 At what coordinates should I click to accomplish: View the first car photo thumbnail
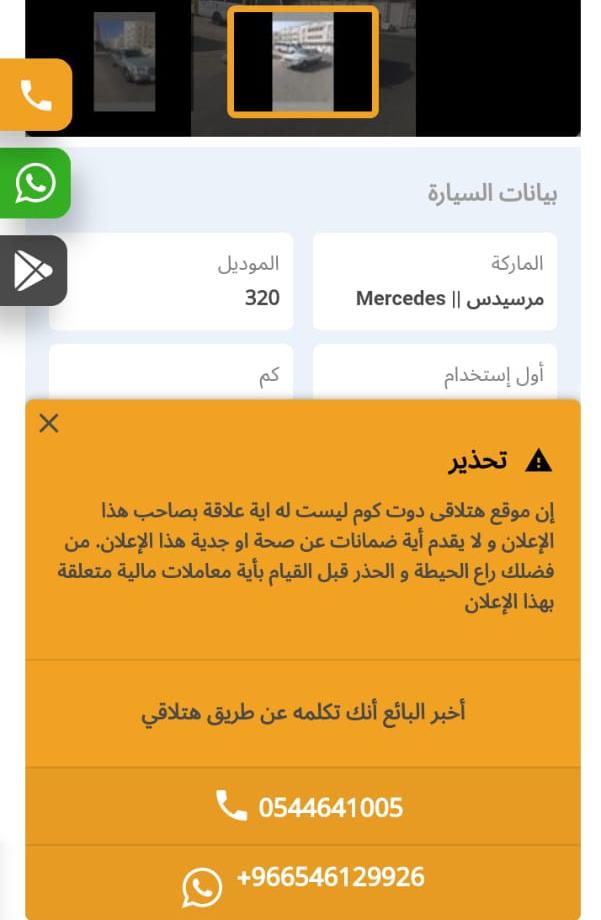point(124,62)
